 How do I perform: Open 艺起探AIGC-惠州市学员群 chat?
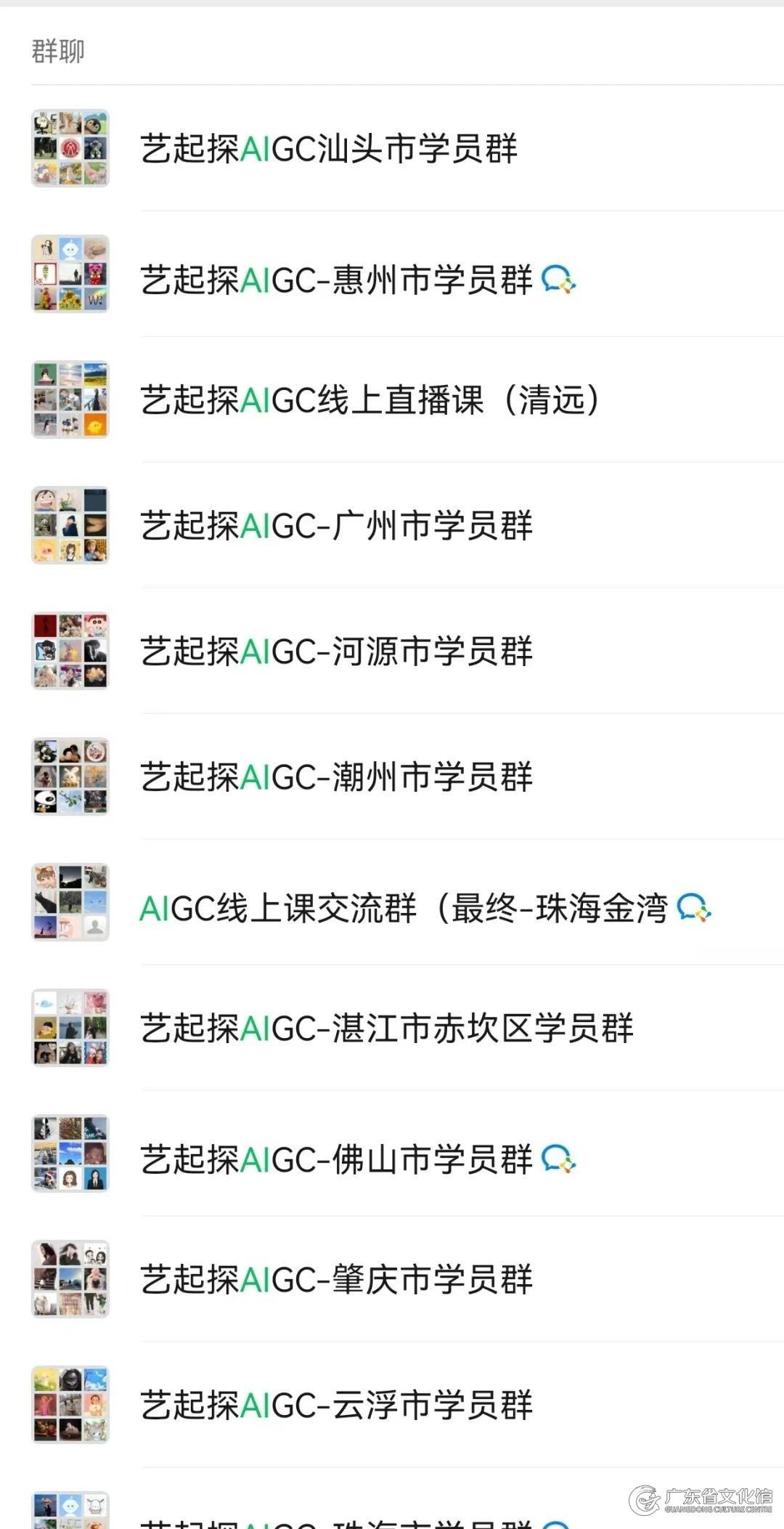336,280
